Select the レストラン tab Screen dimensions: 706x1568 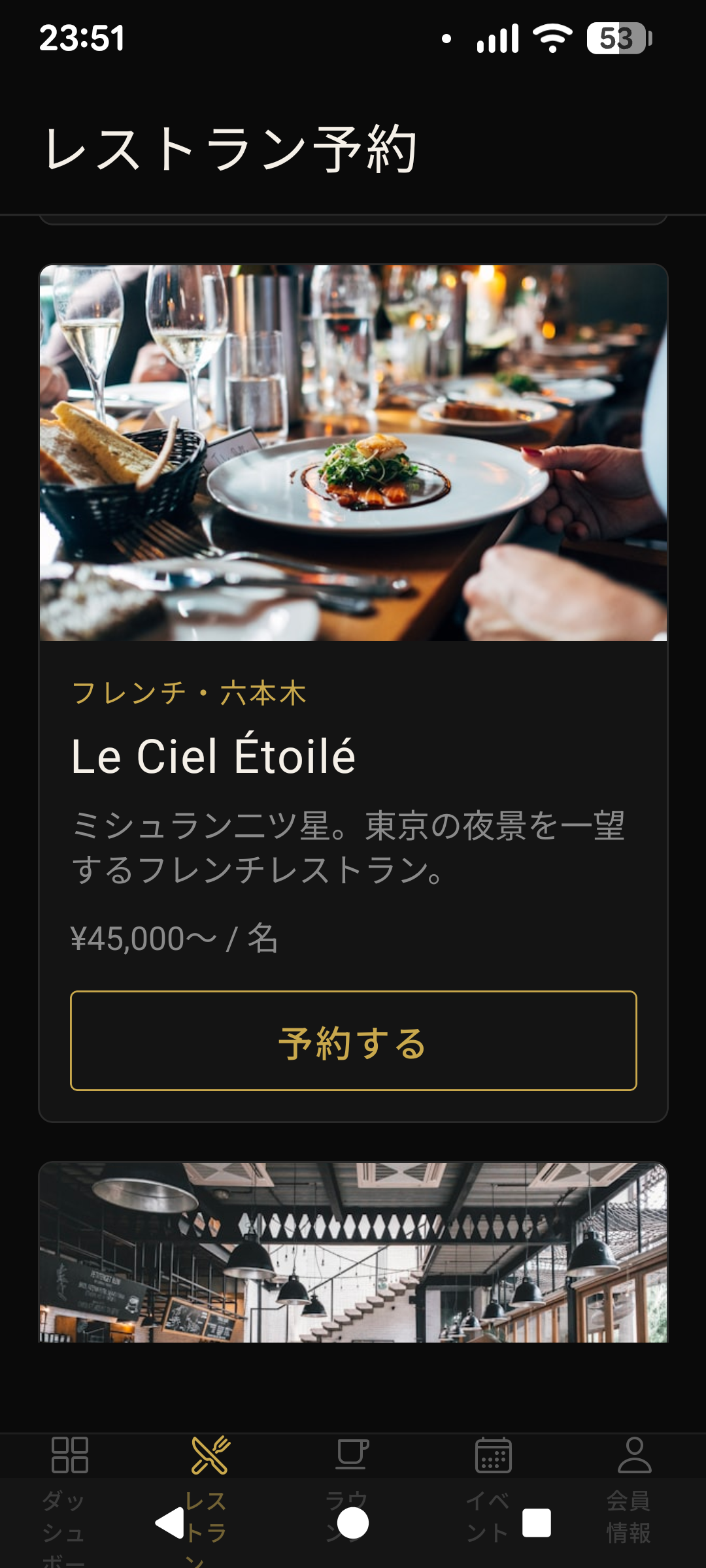210,1456
